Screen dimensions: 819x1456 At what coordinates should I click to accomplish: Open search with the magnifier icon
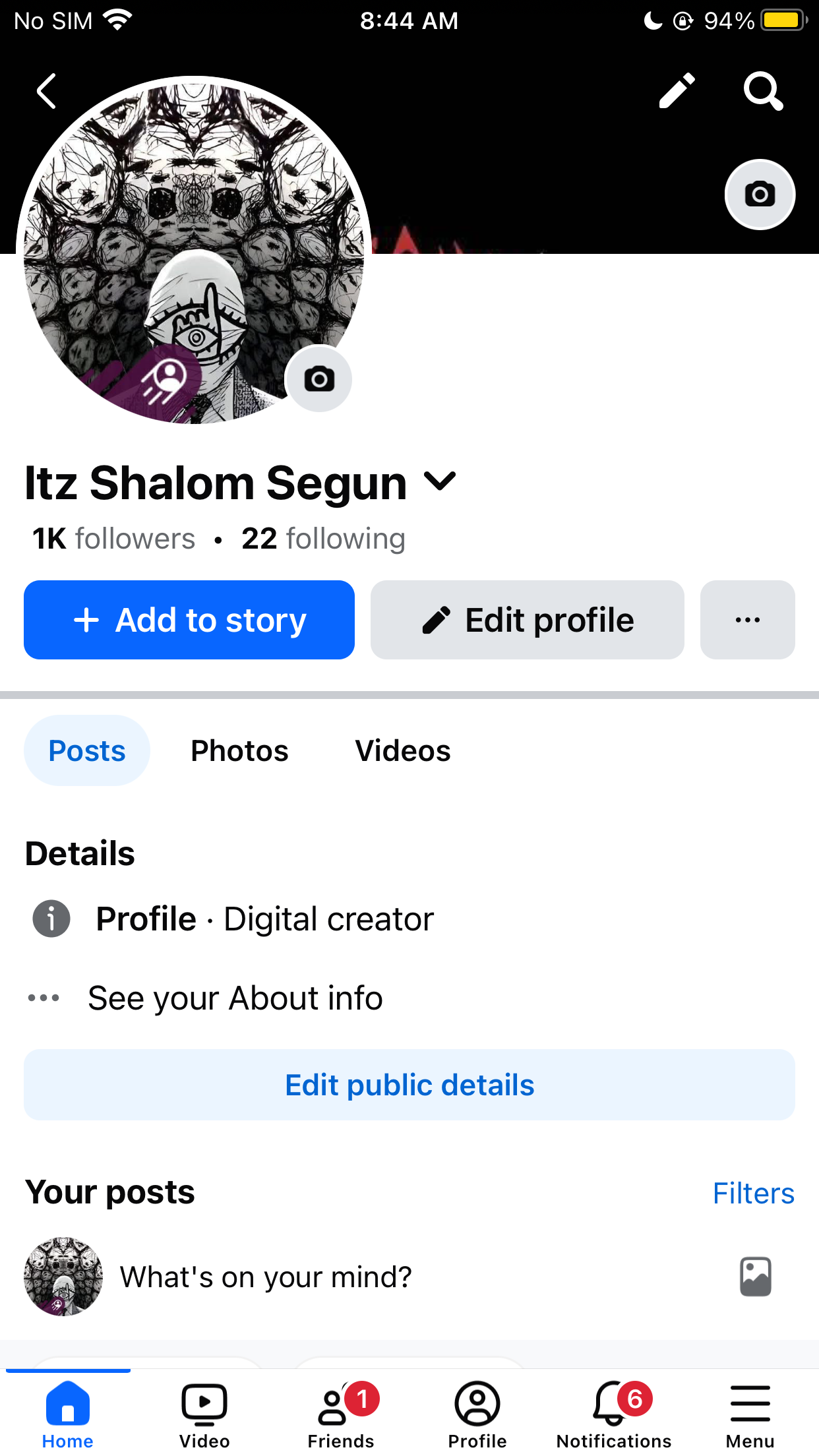763,91
